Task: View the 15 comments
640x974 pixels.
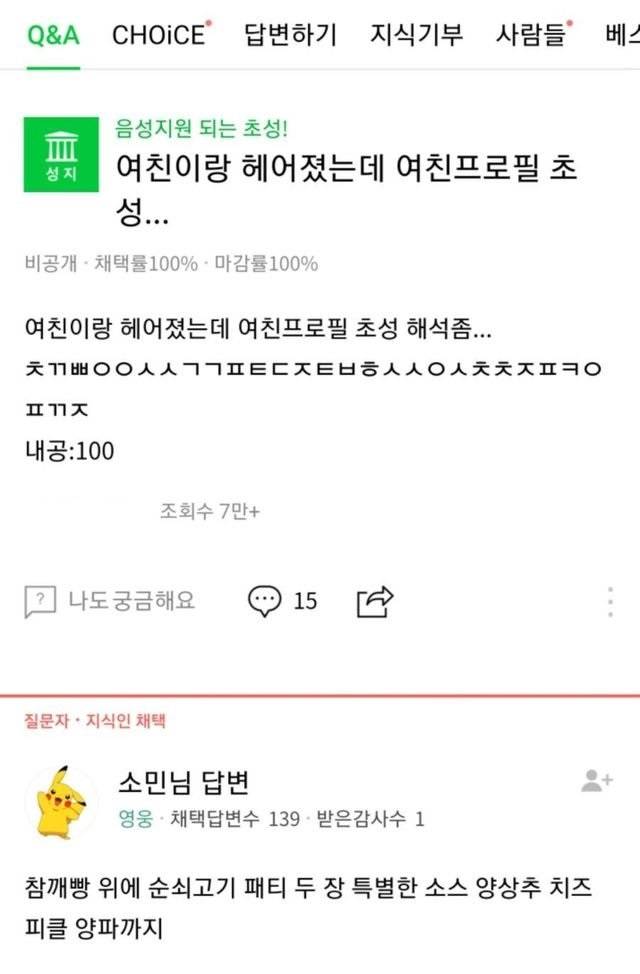Action: pos(282,601)
